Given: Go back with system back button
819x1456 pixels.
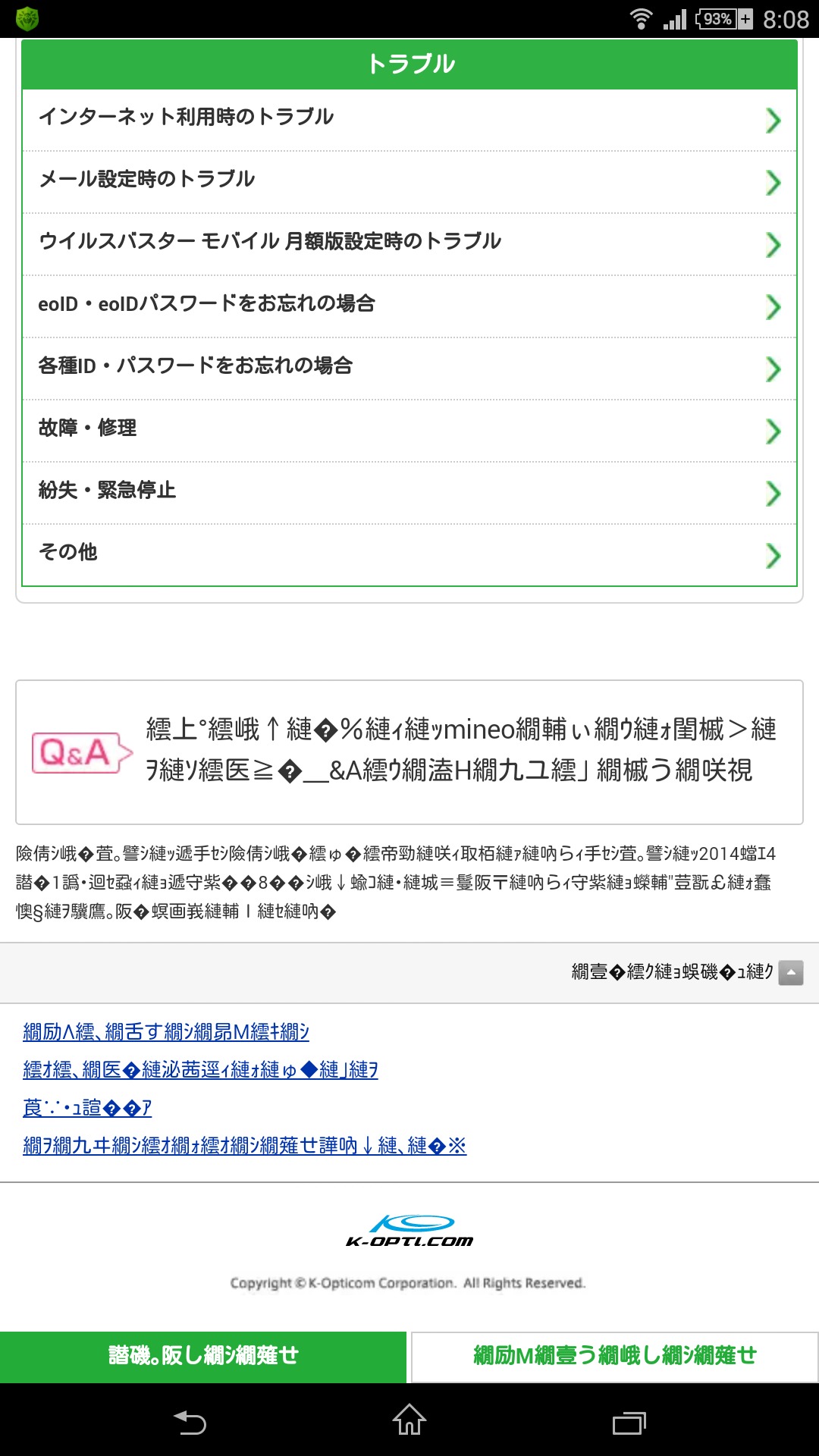Looking at the screenshot, I should tap(190, 1421).
